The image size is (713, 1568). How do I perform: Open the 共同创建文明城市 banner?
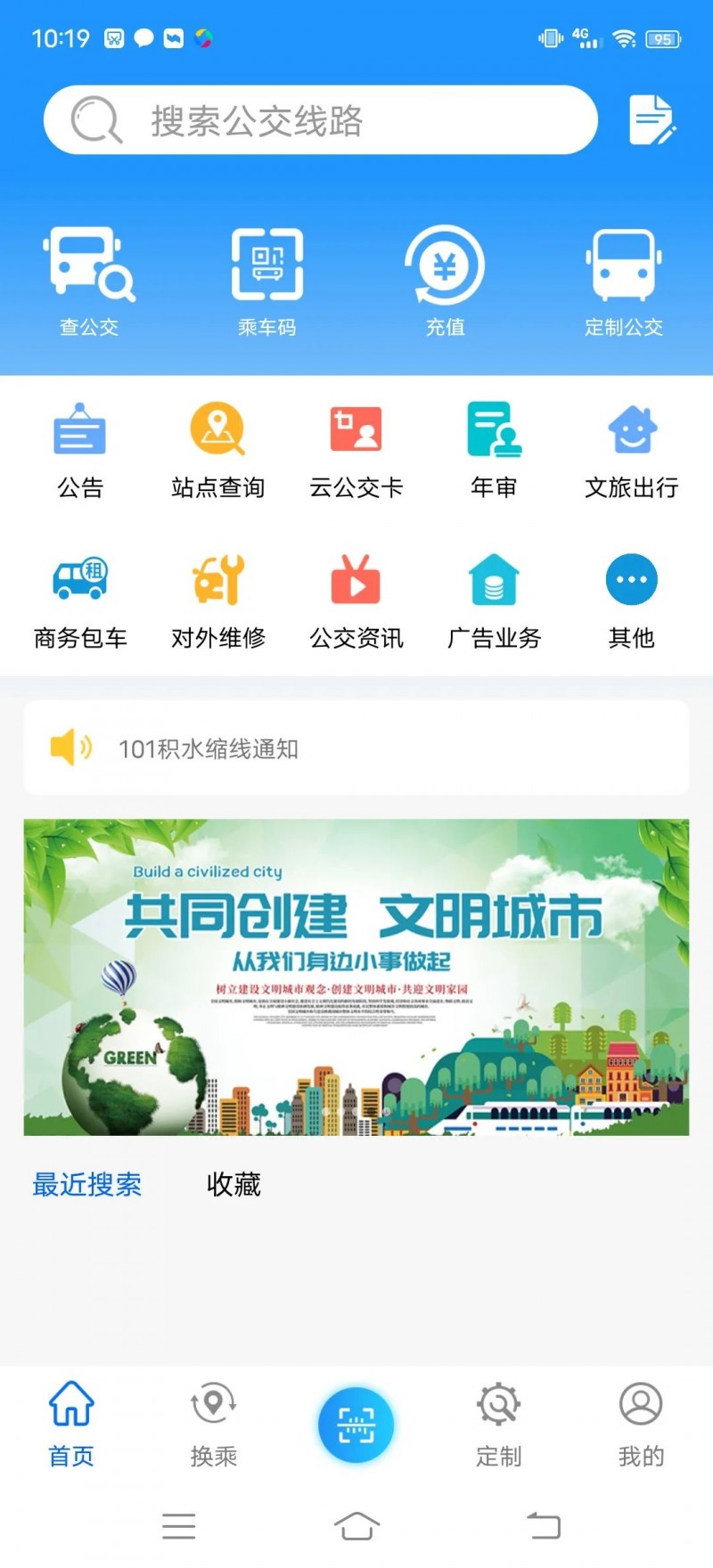tap(356, 977)
